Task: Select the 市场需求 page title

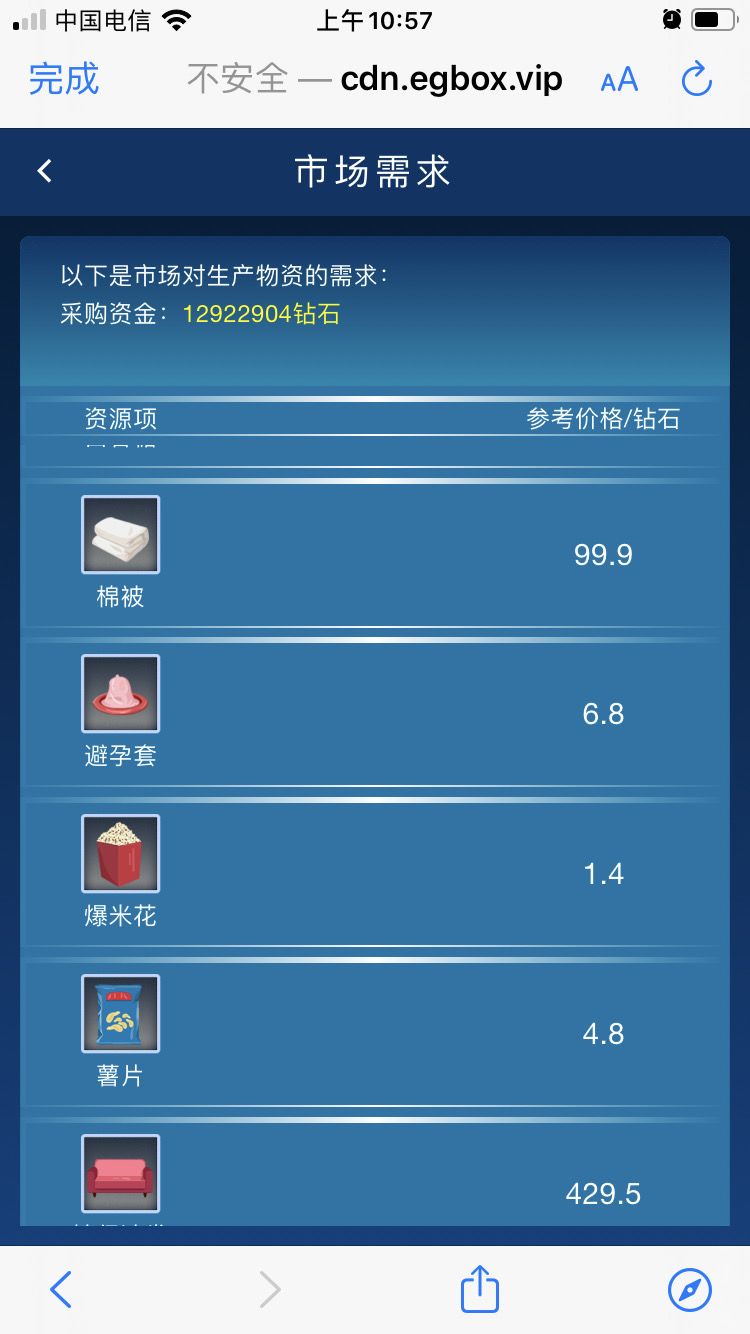Action: (x=374, y=171)
